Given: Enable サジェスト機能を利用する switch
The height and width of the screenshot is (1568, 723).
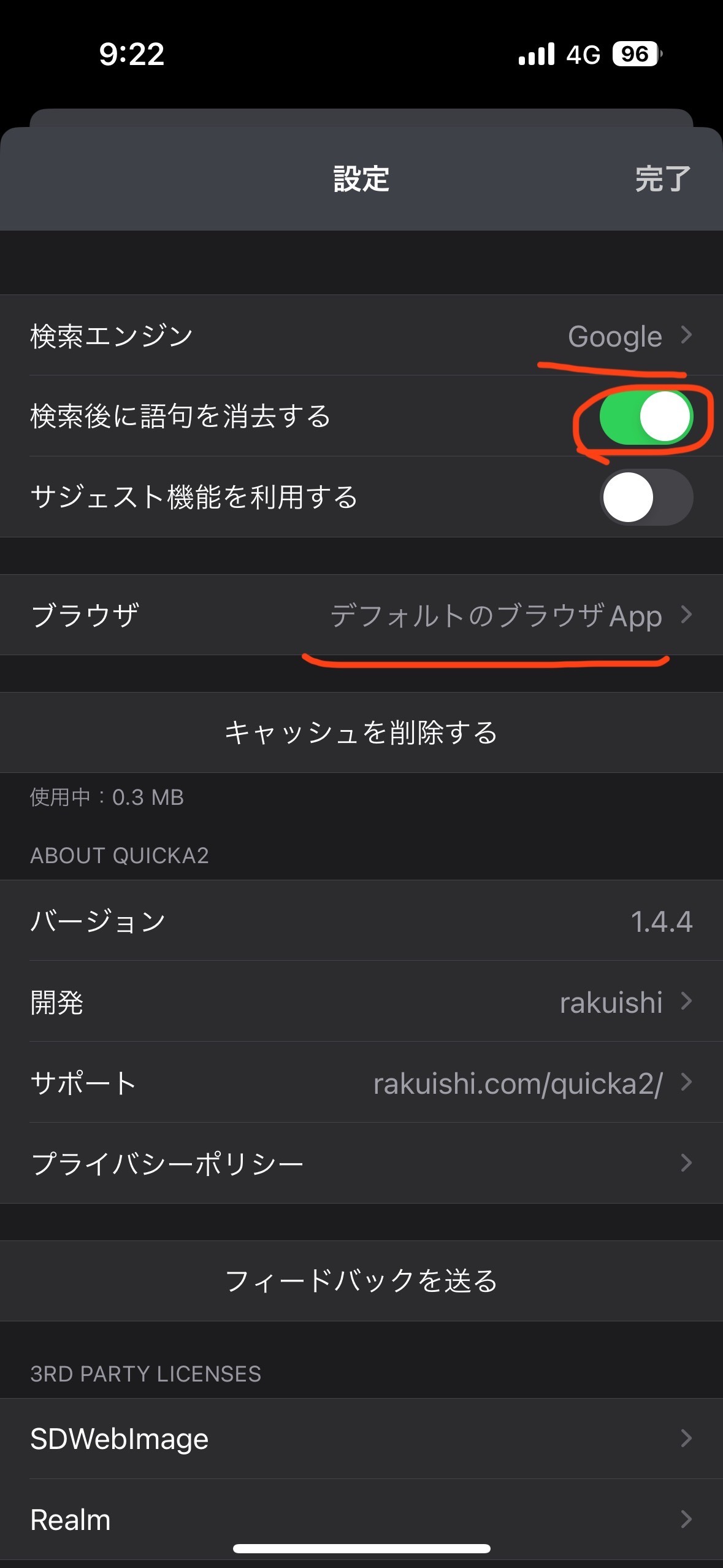Looking at the screenshot, I should click(646, 497).
